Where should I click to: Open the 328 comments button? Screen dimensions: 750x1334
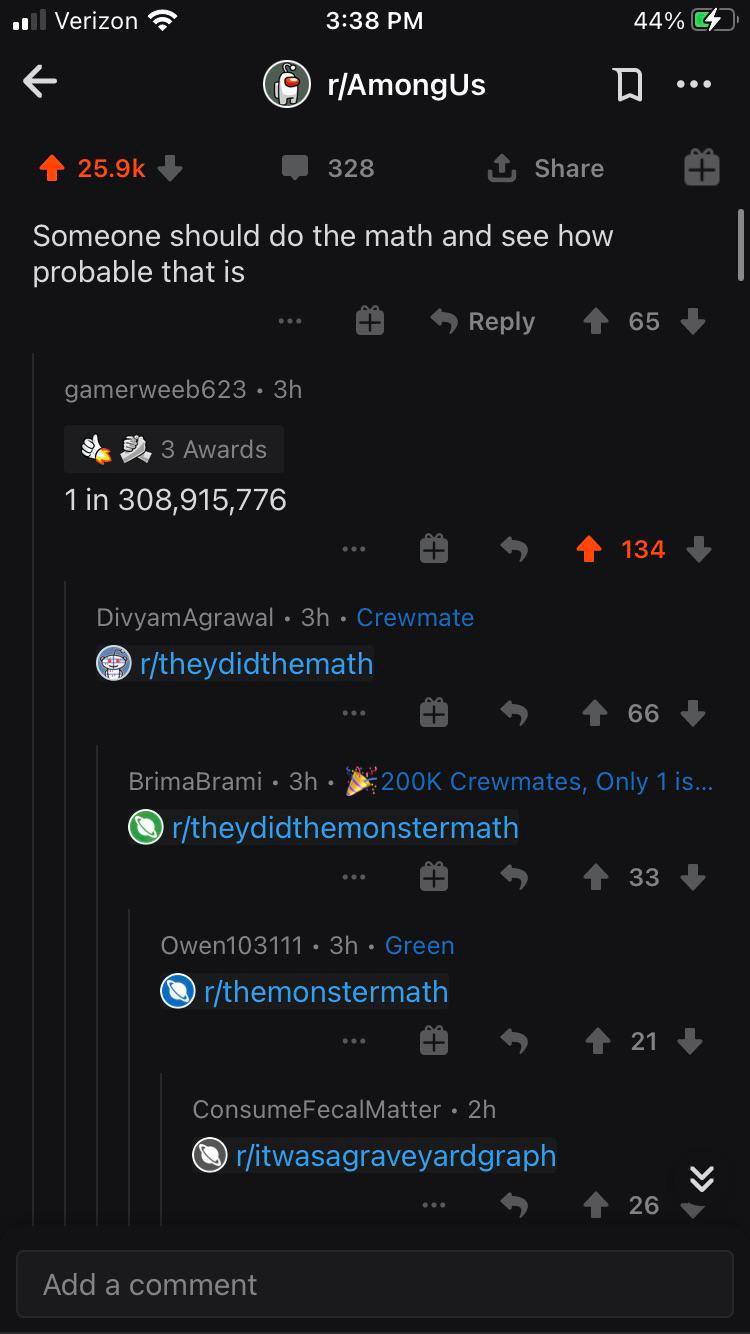click(x=329, y=168)
